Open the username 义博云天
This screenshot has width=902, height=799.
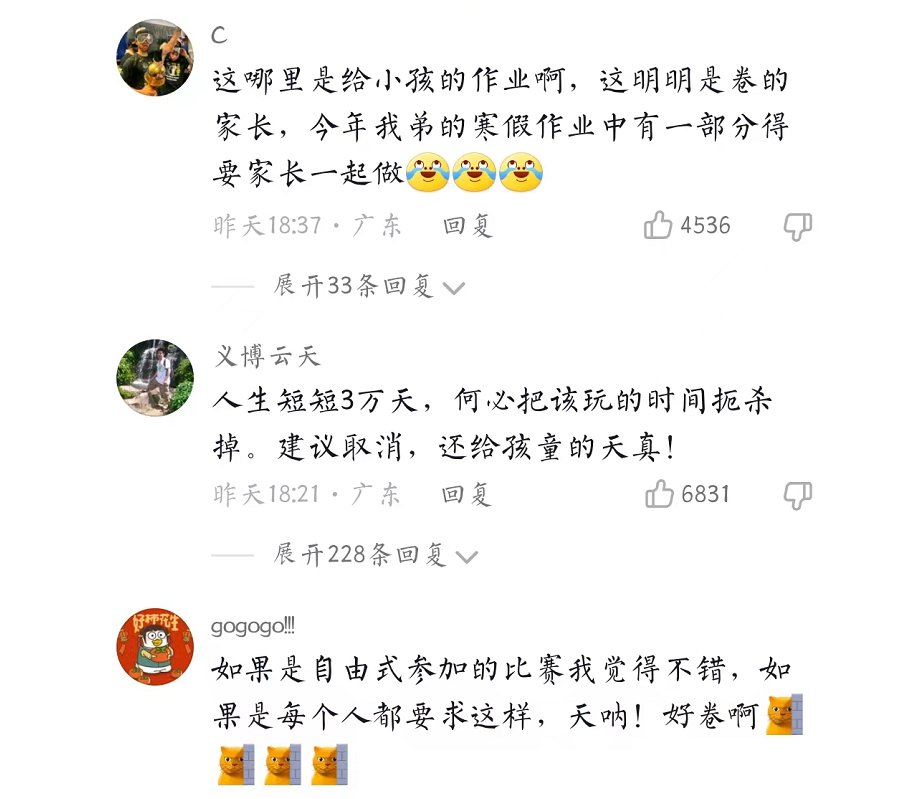click(x=267, y=357)
